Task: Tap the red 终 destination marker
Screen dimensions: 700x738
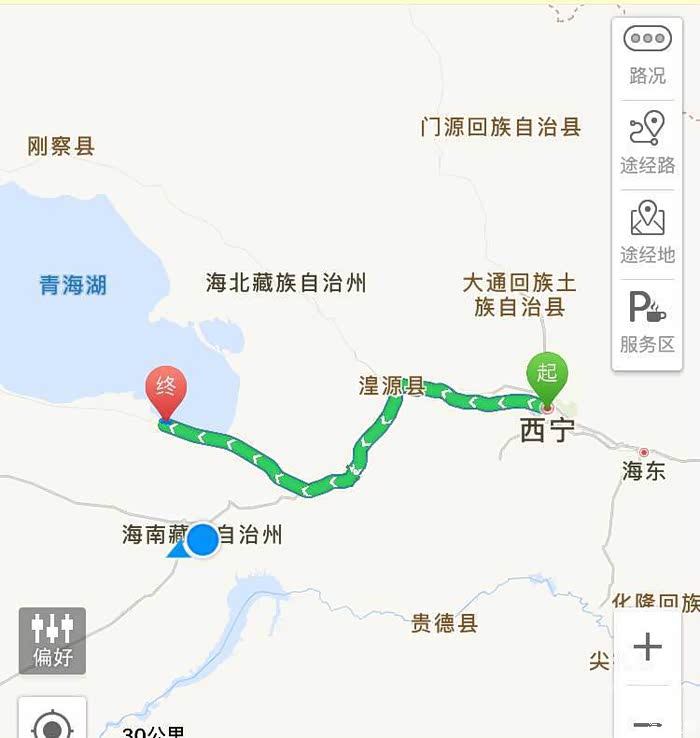Action: 166,394
